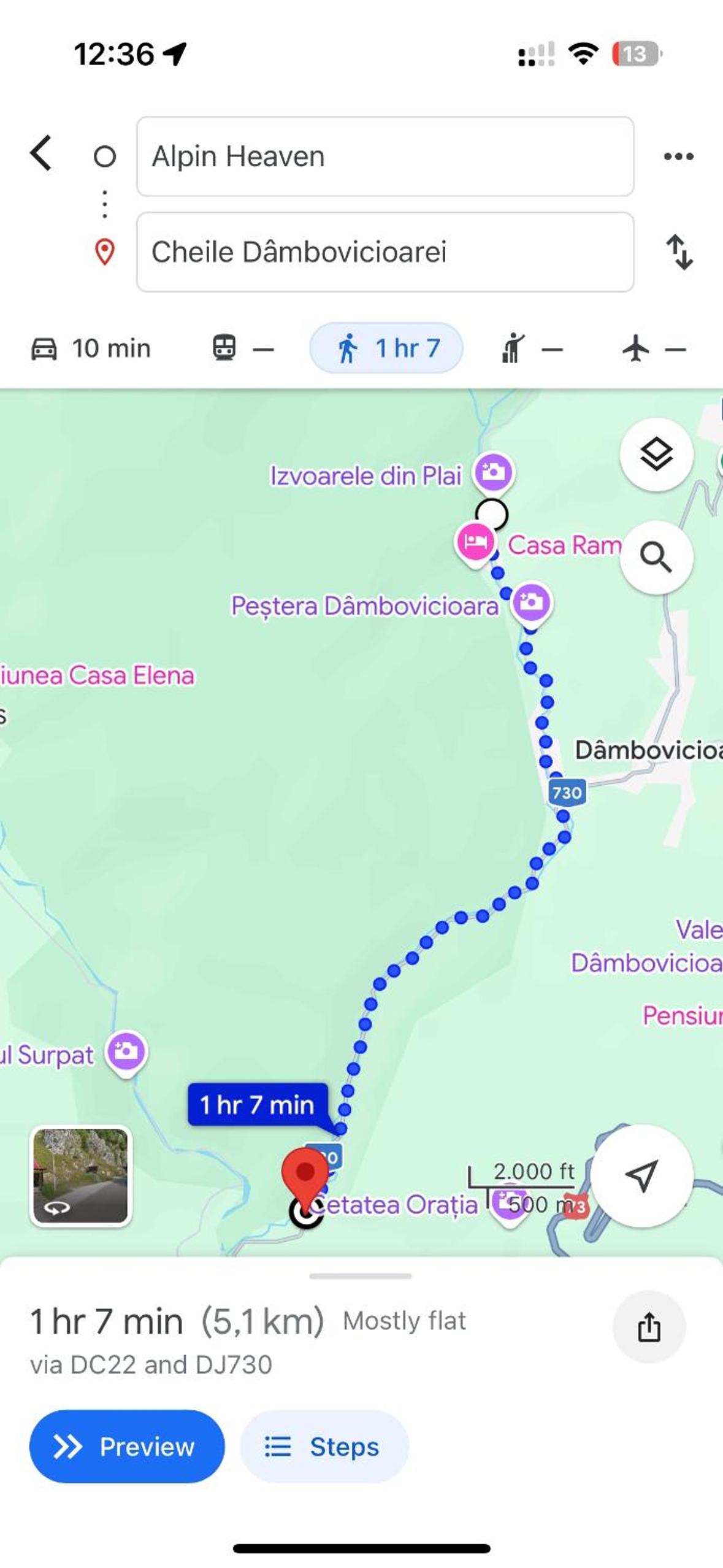Switch to driving mode, 10 min

91,348
